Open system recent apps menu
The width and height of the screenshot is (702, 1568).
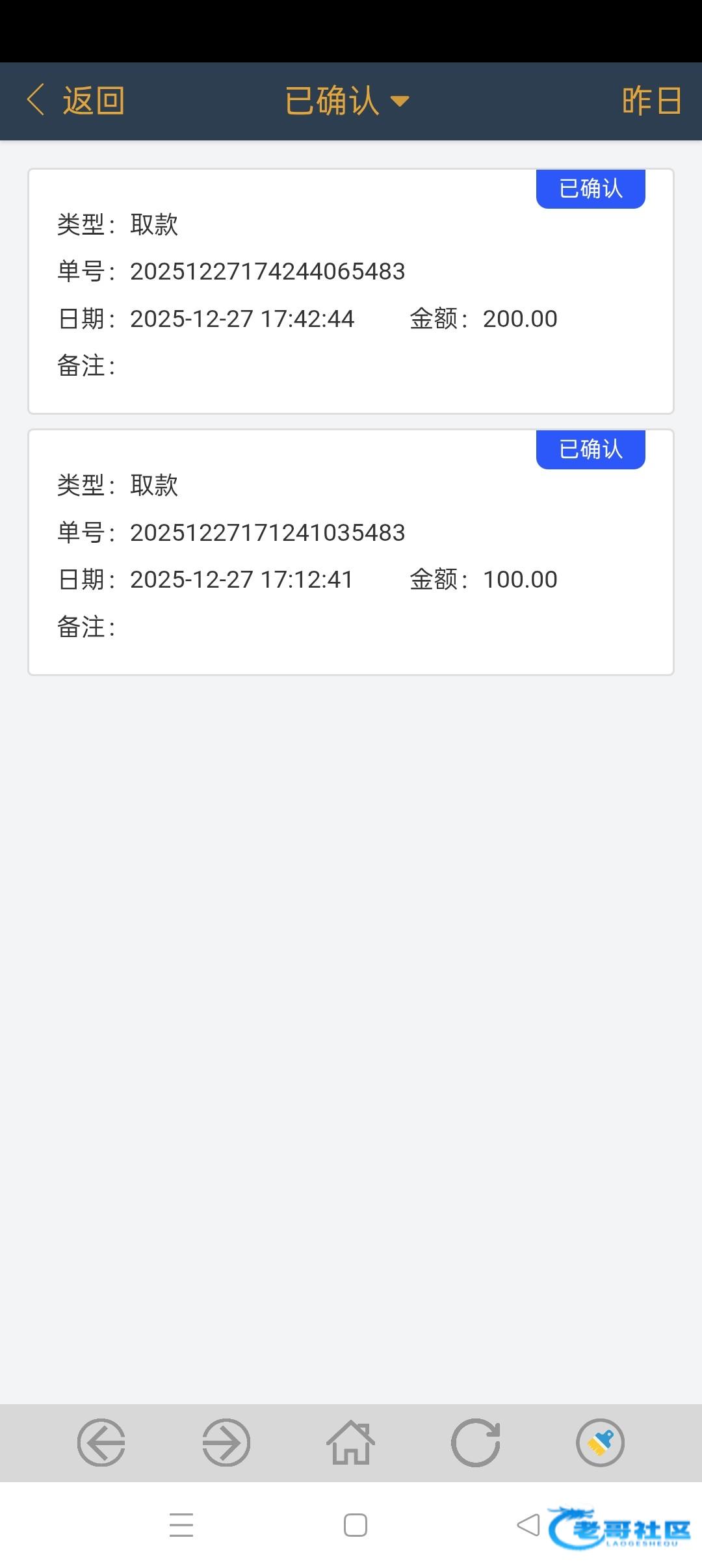pos(181,1524)
